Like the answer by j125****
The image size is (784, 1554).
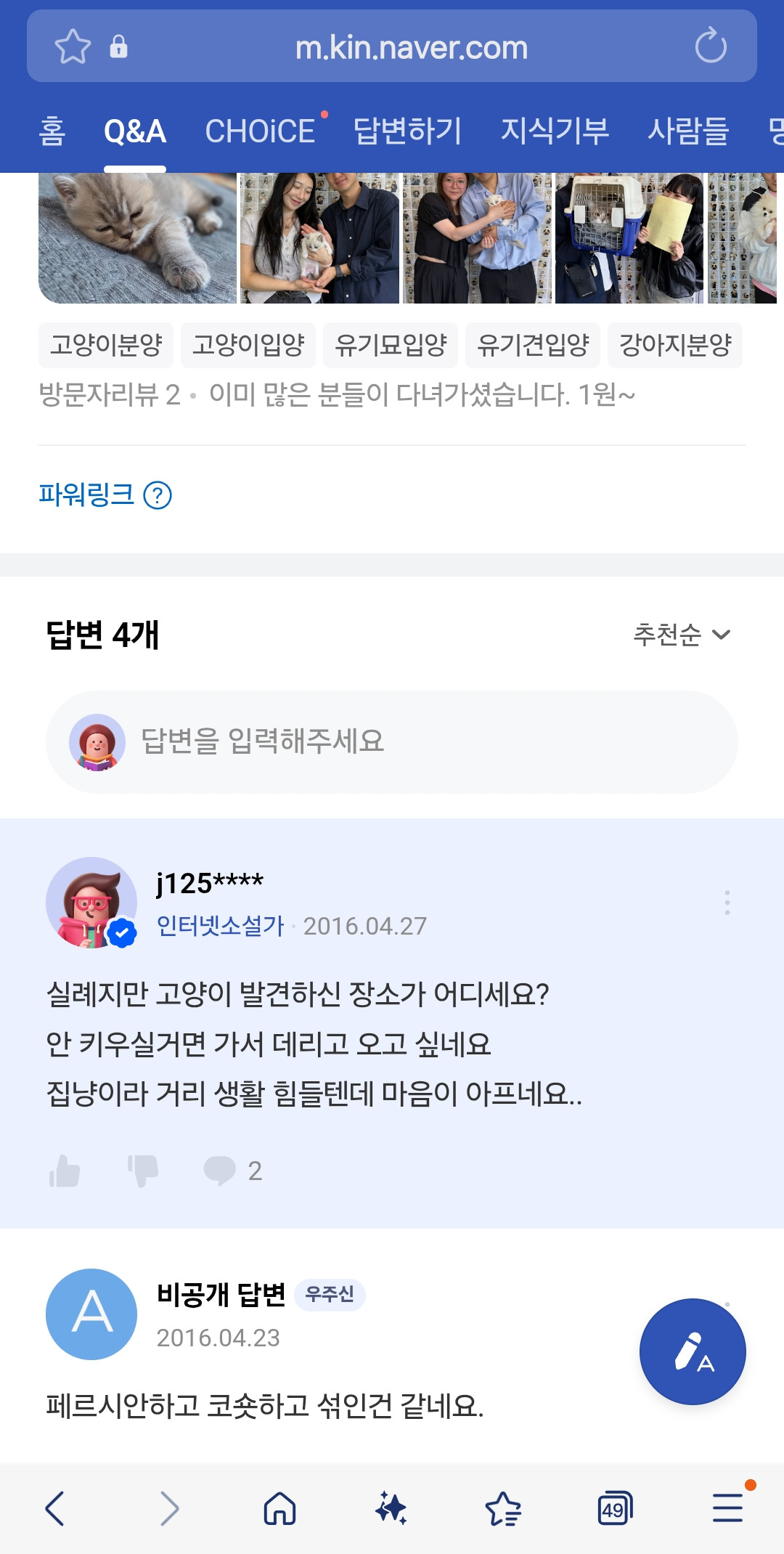[65, 1171]
